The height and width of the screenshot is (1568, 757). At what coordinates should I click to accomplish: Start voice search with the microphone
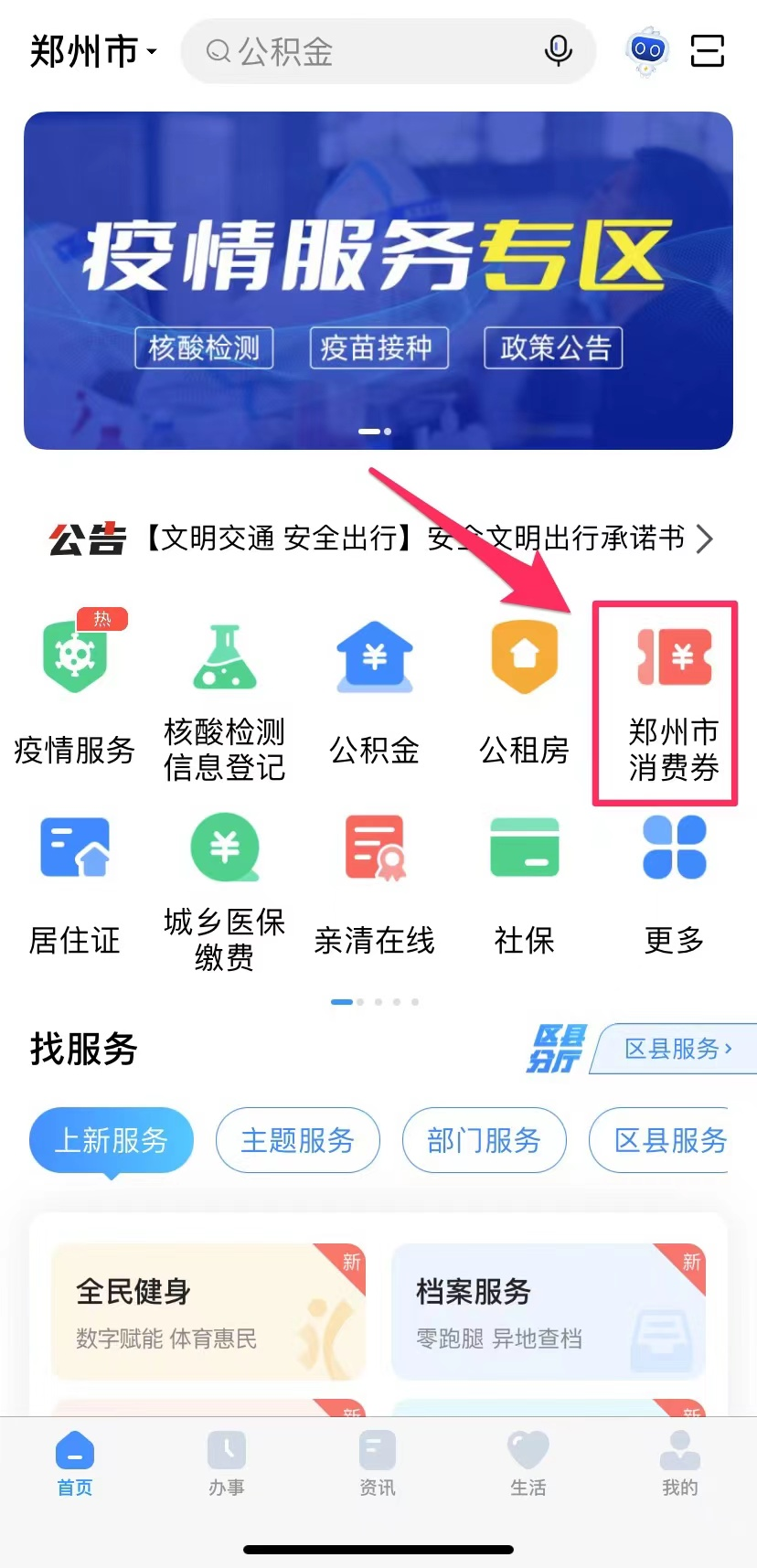(558, 50)
